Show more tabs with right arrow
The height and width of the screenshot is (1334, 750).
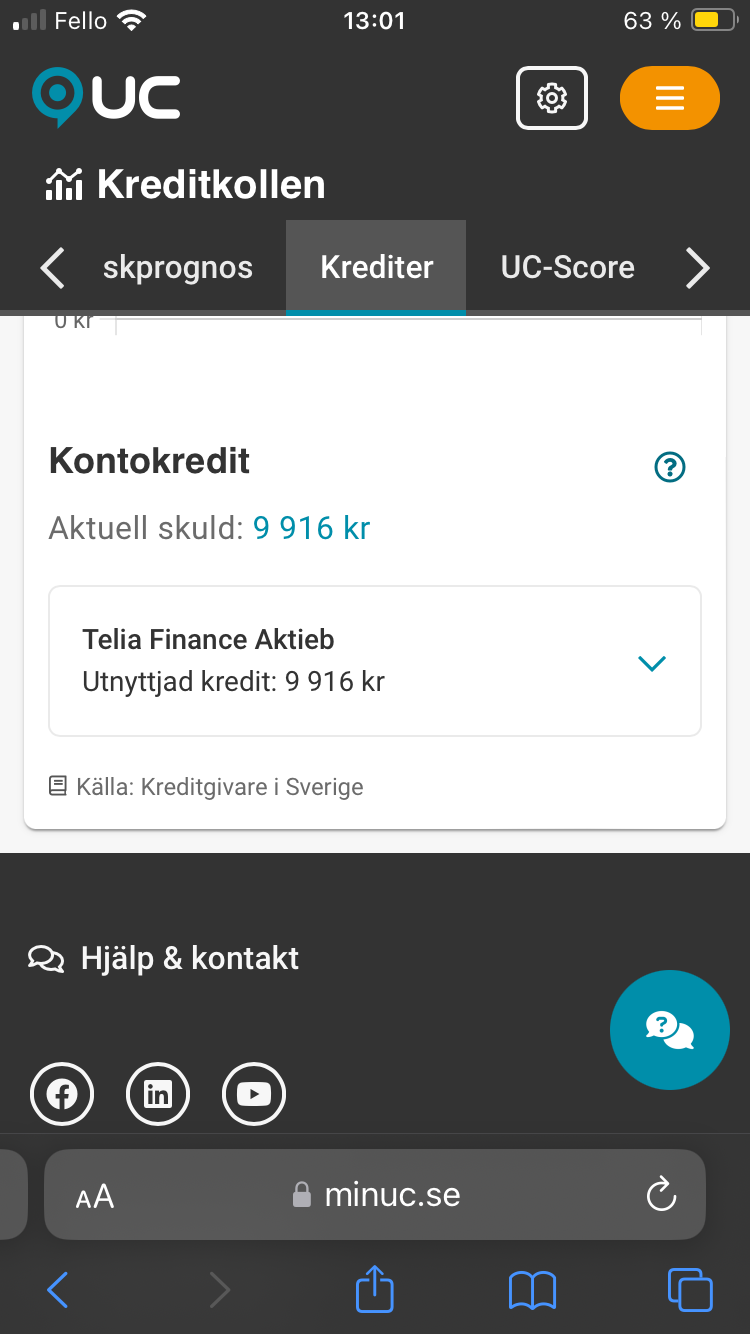tap(697, 268)
